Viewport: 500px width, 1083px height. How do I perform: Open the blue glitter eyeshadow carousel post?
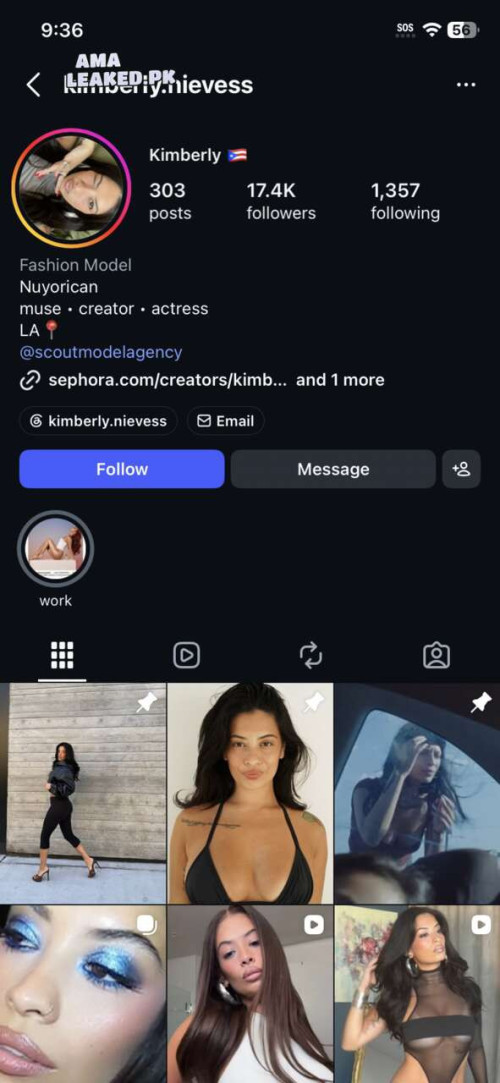pyautogui.click(x=83, y=995)
